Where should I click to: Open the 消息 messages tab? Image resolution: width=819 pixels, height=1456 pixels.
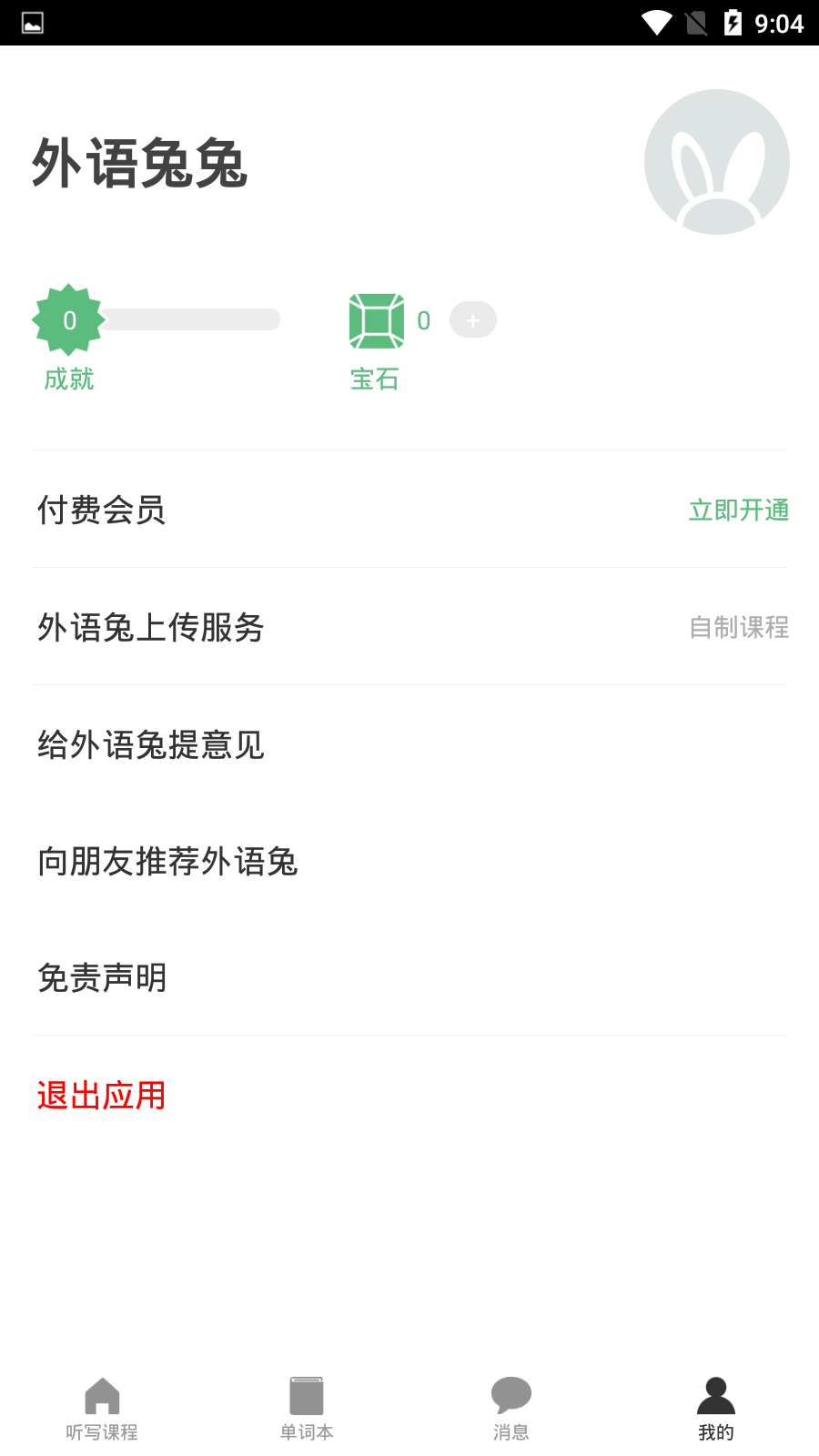(511, 1408)
